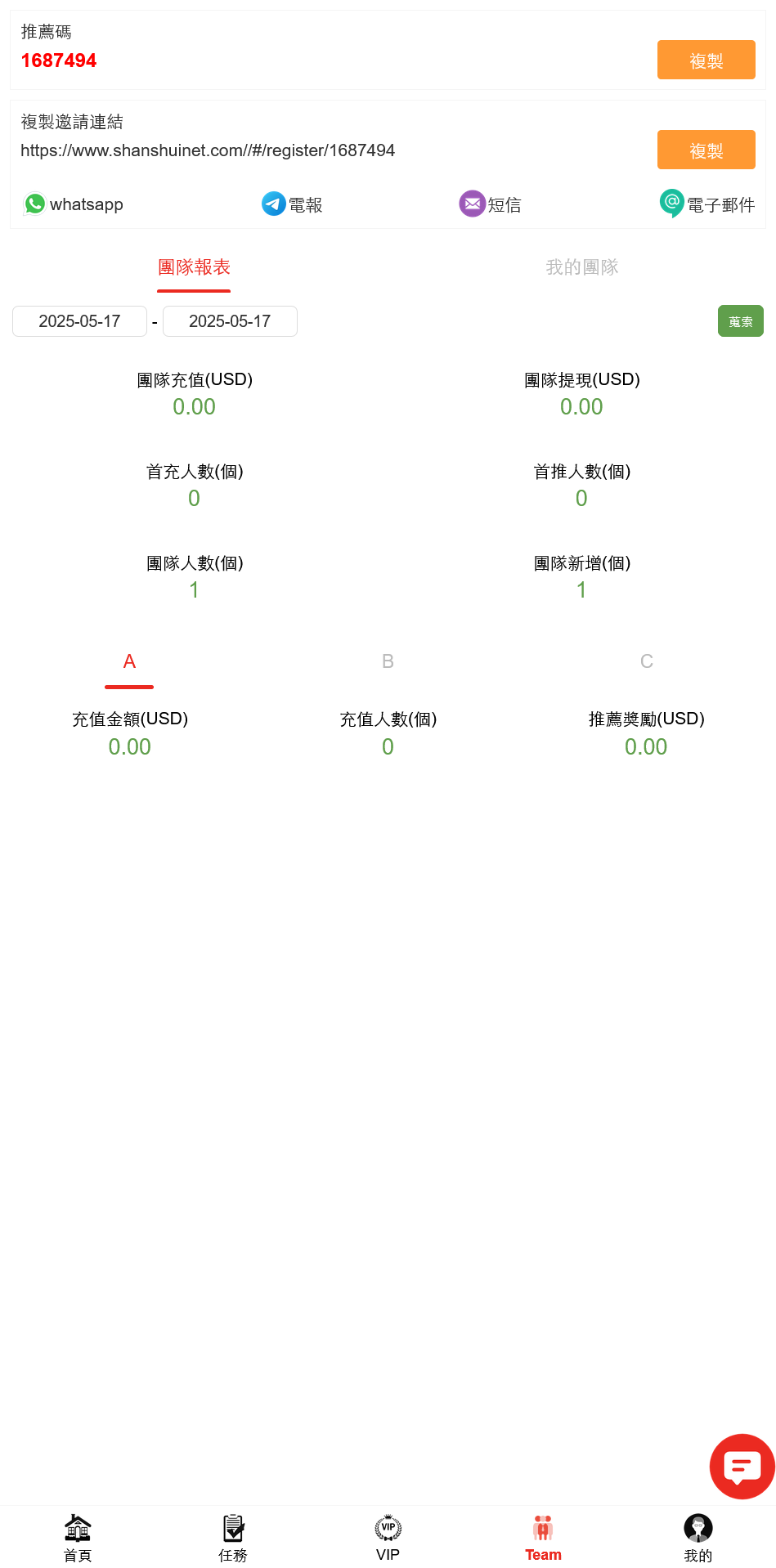Viewport: 776px width, 1568px height.
Task: Switch to the 我的團隊 tab
Action: tap(581, 267)
